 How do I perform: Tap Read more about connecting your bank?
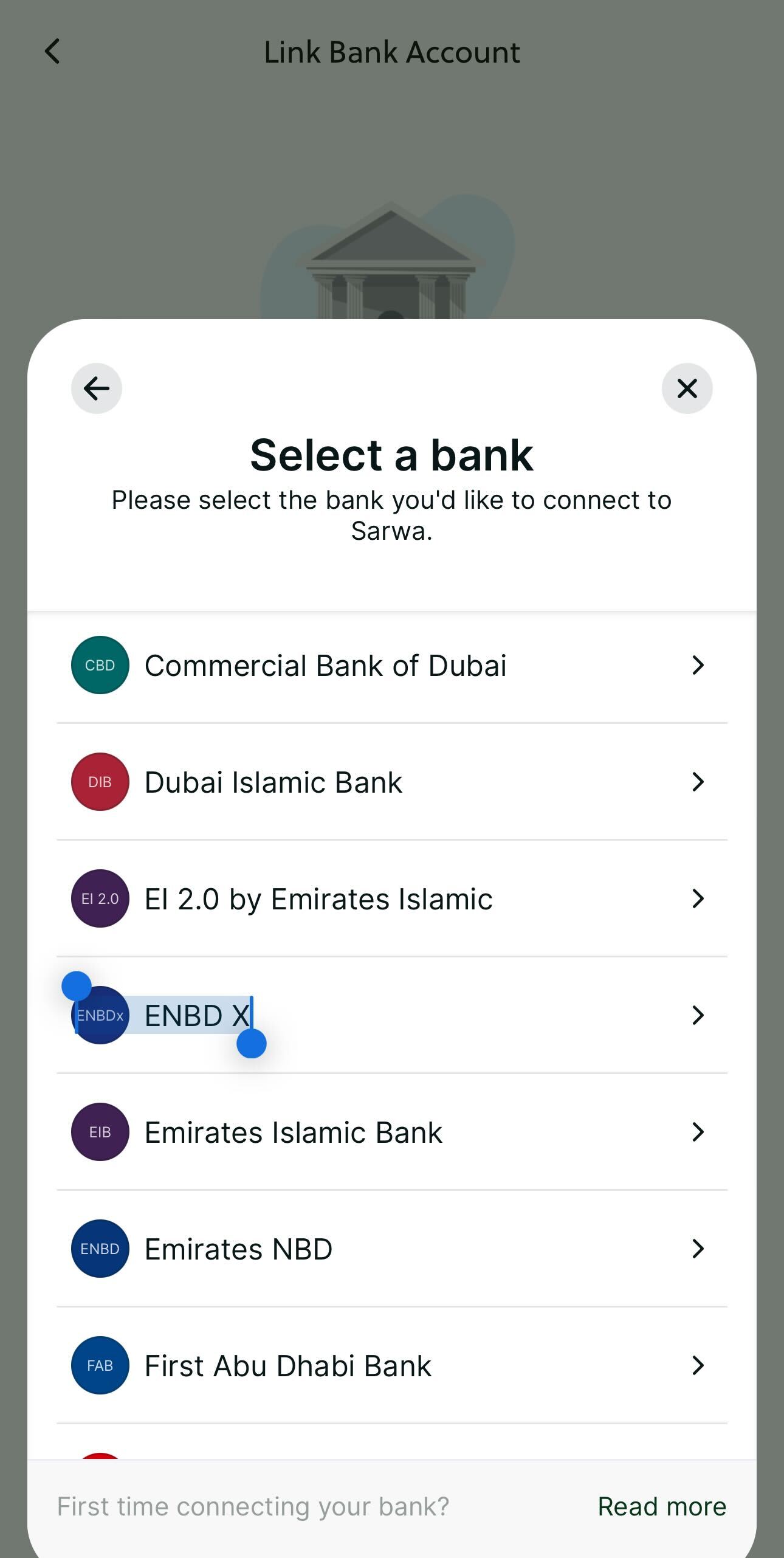click(x=661, y=1507)
